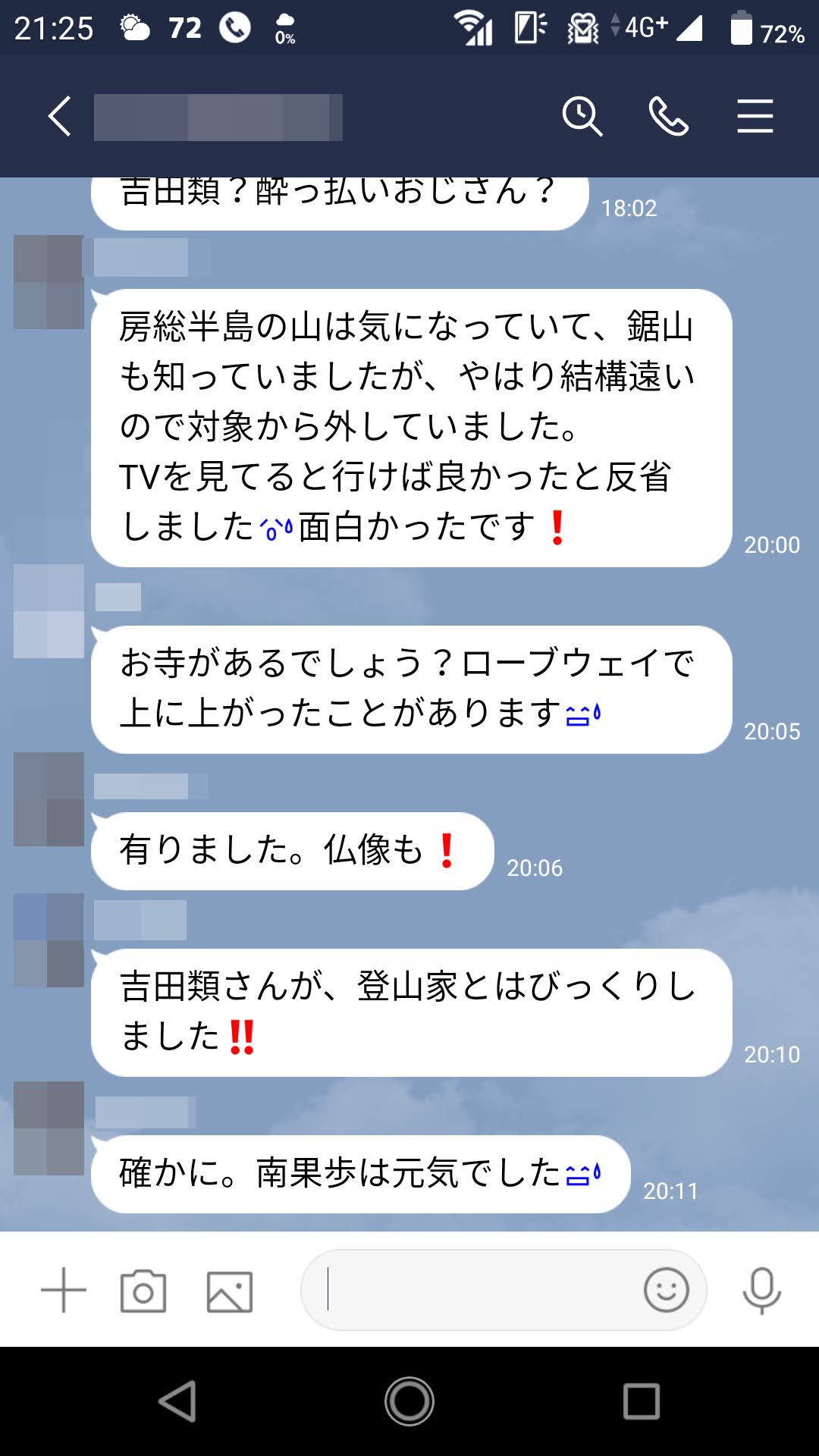This screenshot has width=819, height=1456.
Task: Pick an image from the gallery
Action: click(x=229, y=1290)
